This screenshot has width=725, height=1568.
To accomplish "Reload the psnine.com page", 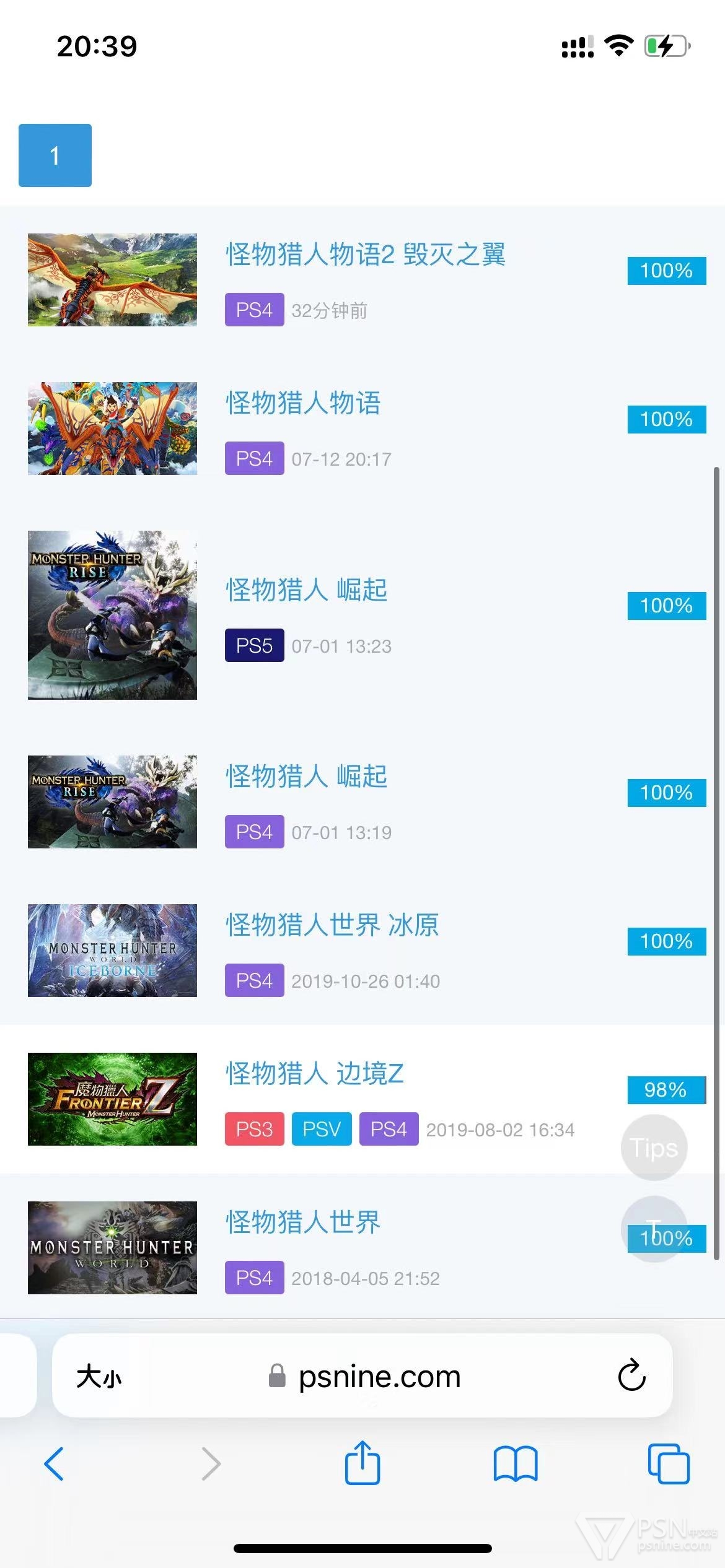I will click(631, 1375).
